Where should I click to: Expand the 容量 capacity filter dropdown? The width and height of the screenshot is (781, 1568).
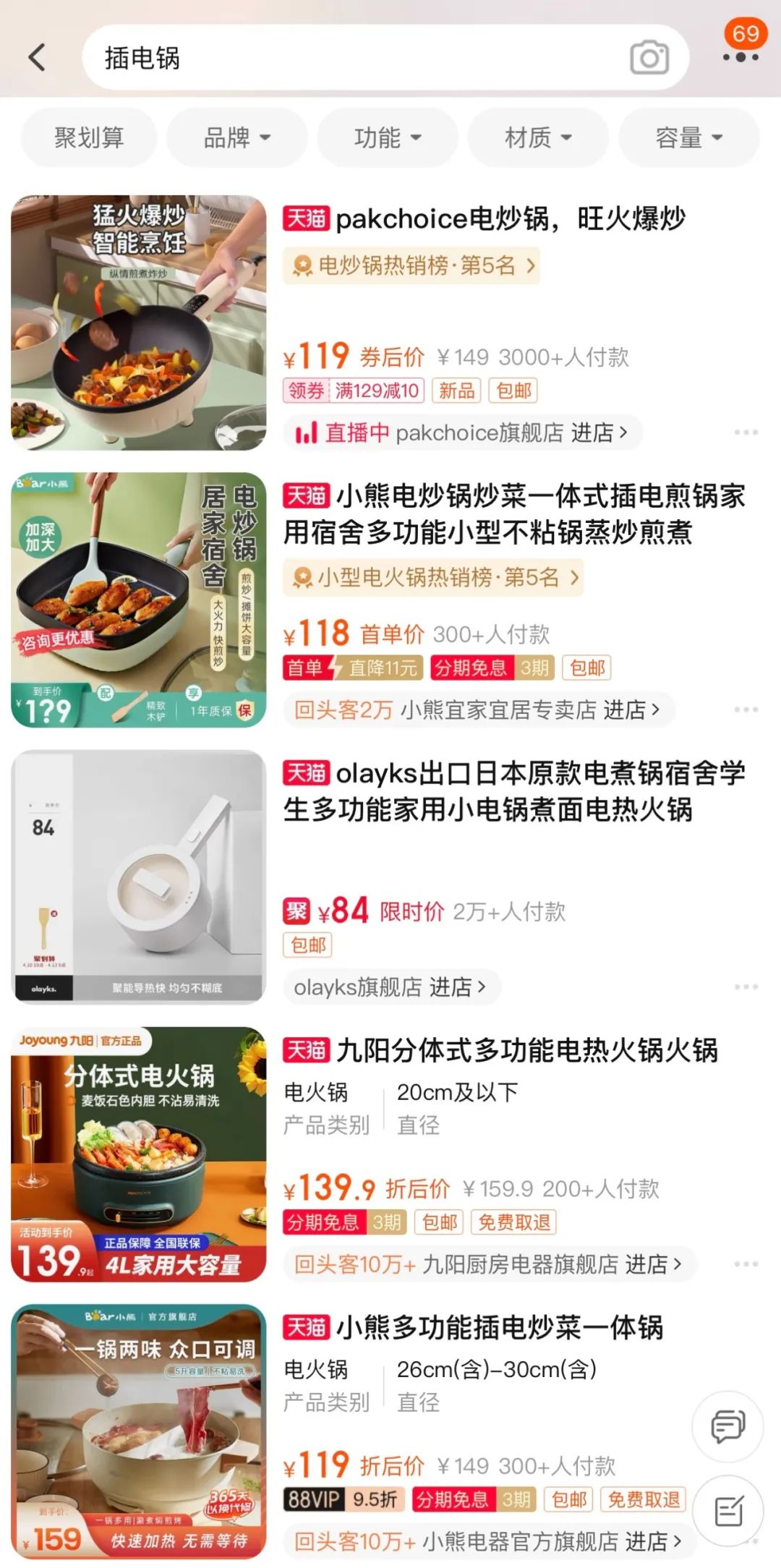point(687,137)
